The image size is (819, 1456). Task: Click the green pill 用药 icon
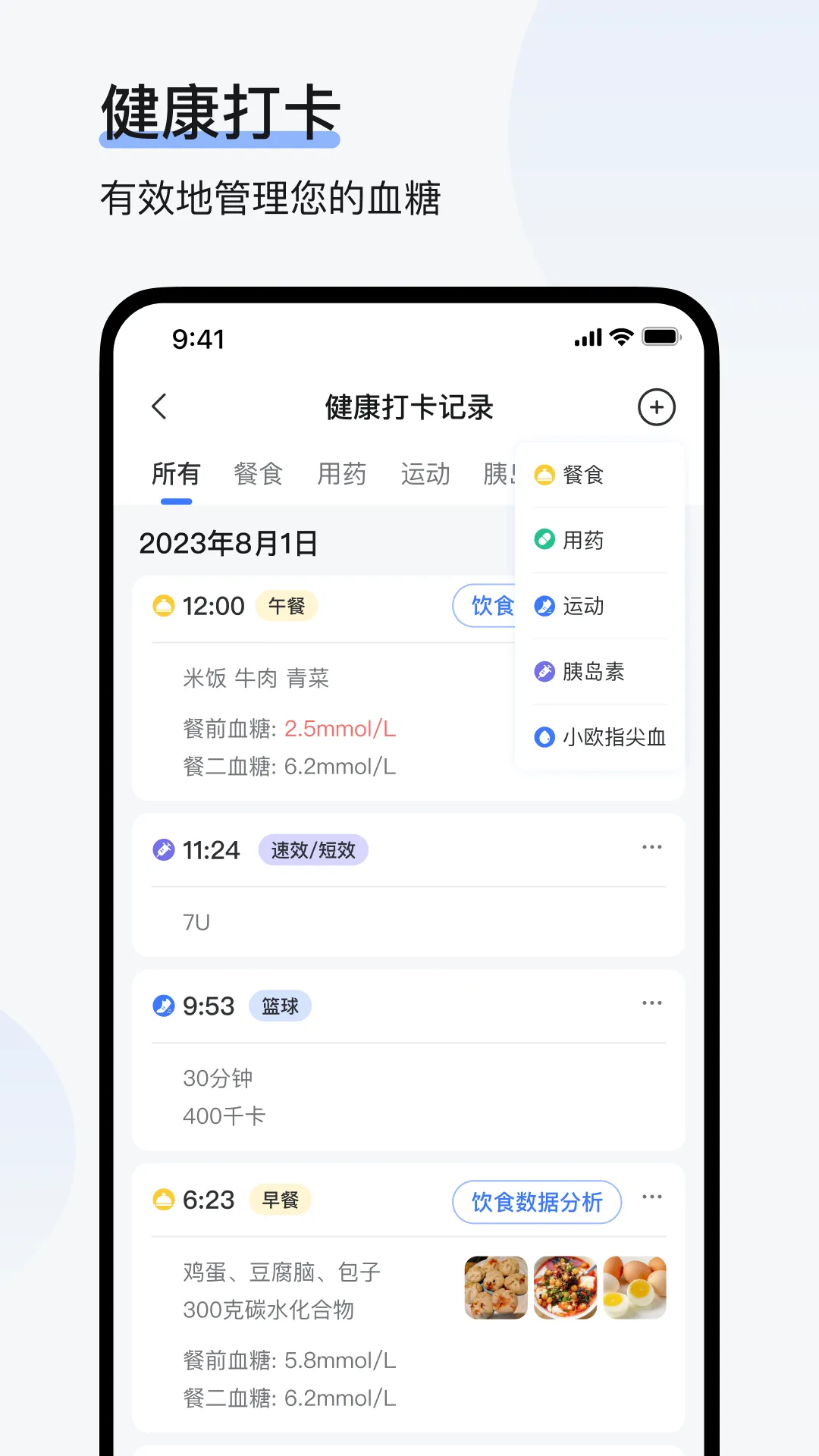coord(543,541)
